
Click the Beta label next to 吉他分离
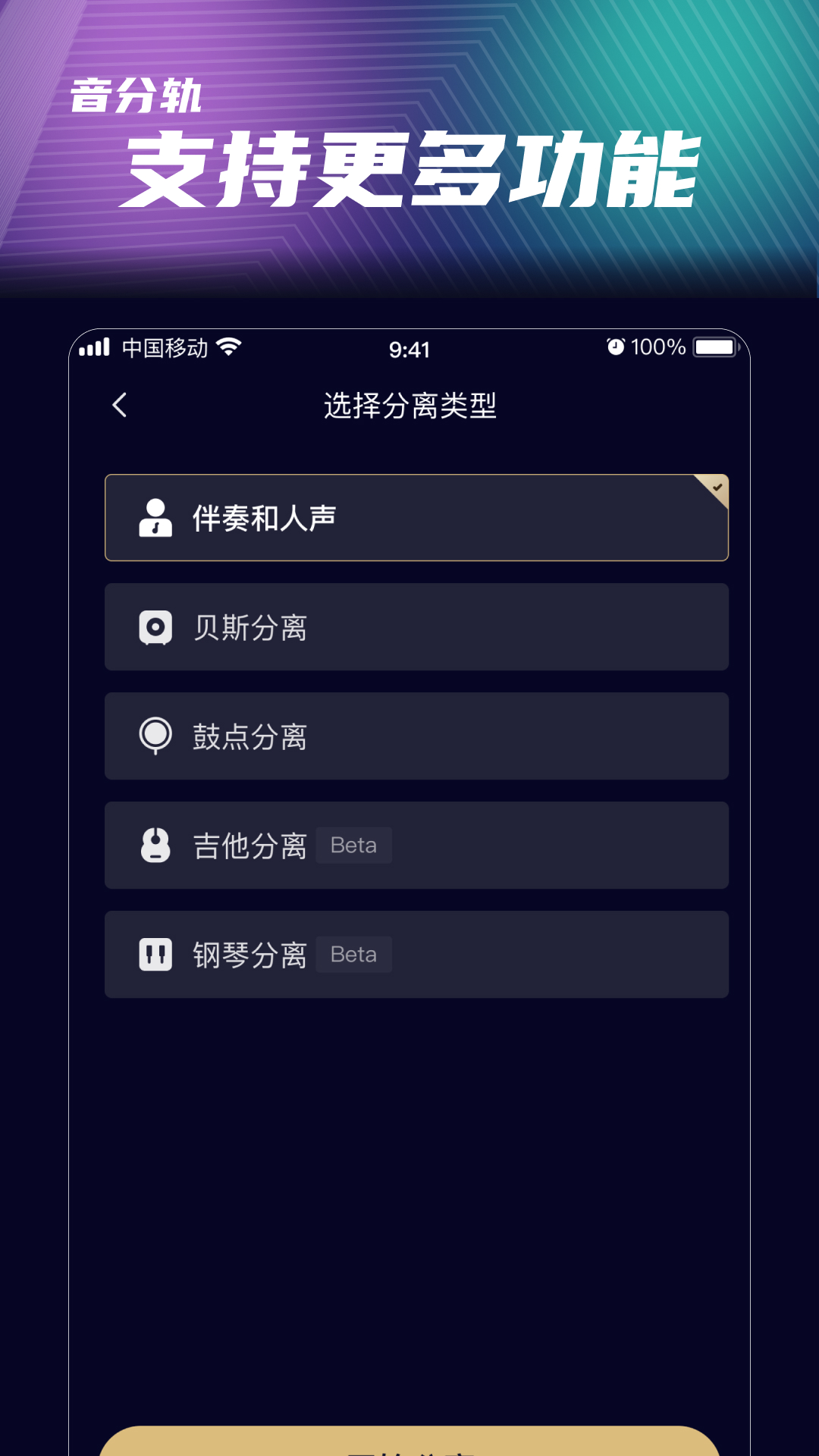click(x=353, y=845)
